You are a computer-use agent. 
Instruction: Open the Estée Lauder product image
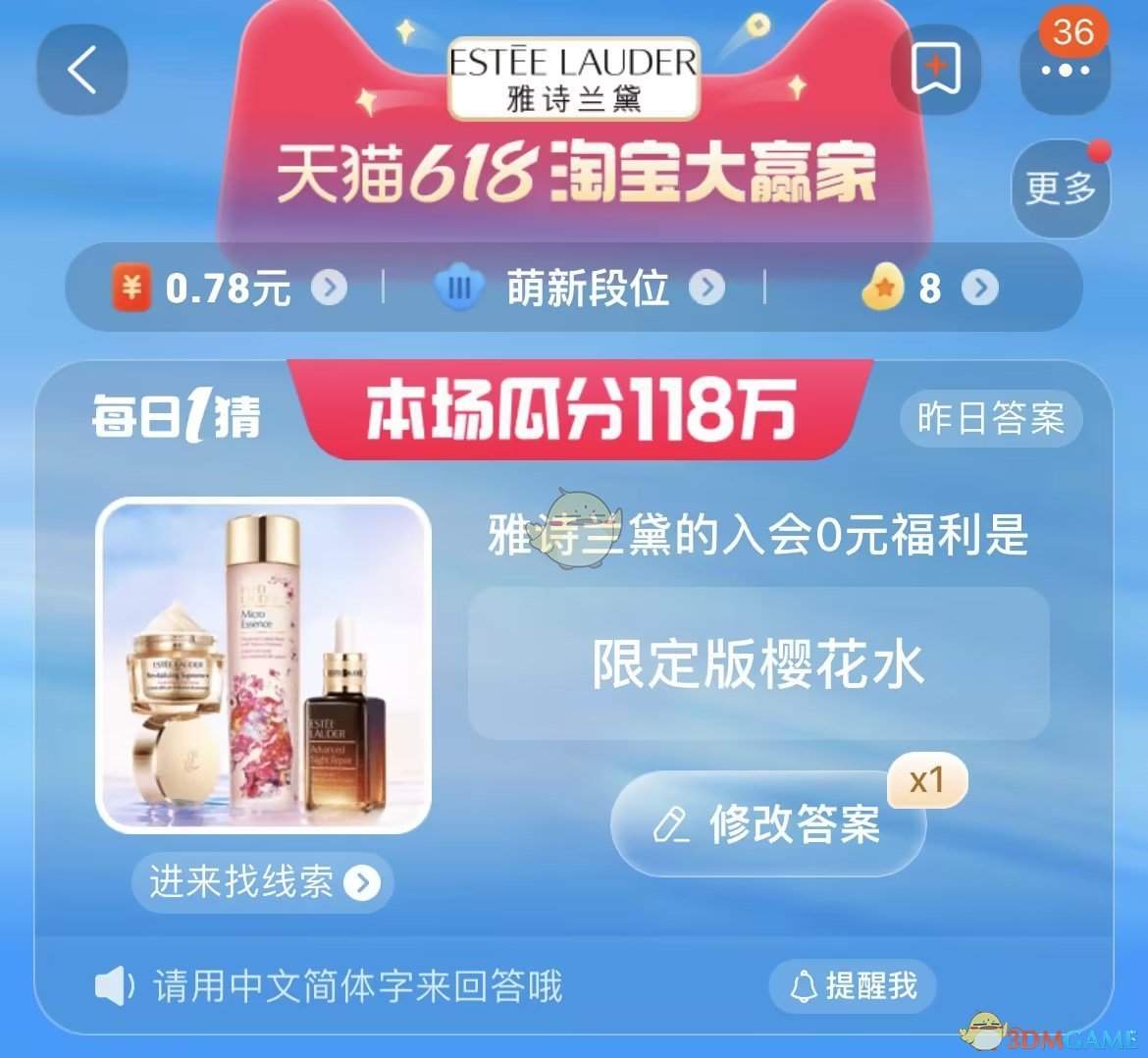click(x=263, y=666)
